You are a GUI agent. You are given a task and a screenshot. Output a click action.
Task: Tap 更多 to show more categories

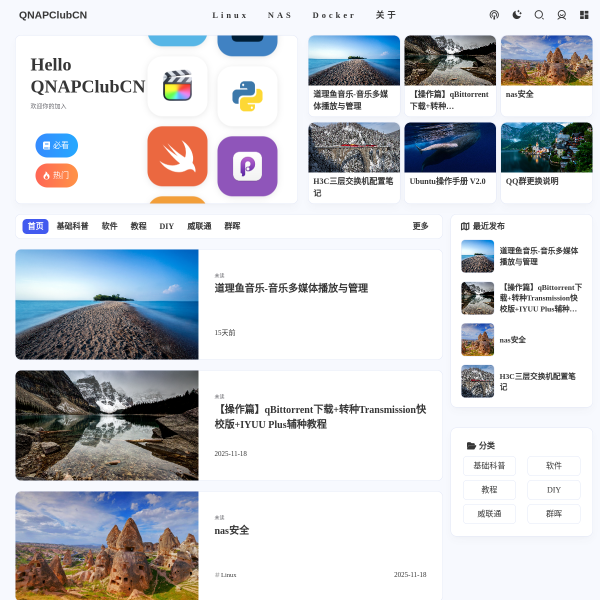pyautogui.click(x=420, y=226)
